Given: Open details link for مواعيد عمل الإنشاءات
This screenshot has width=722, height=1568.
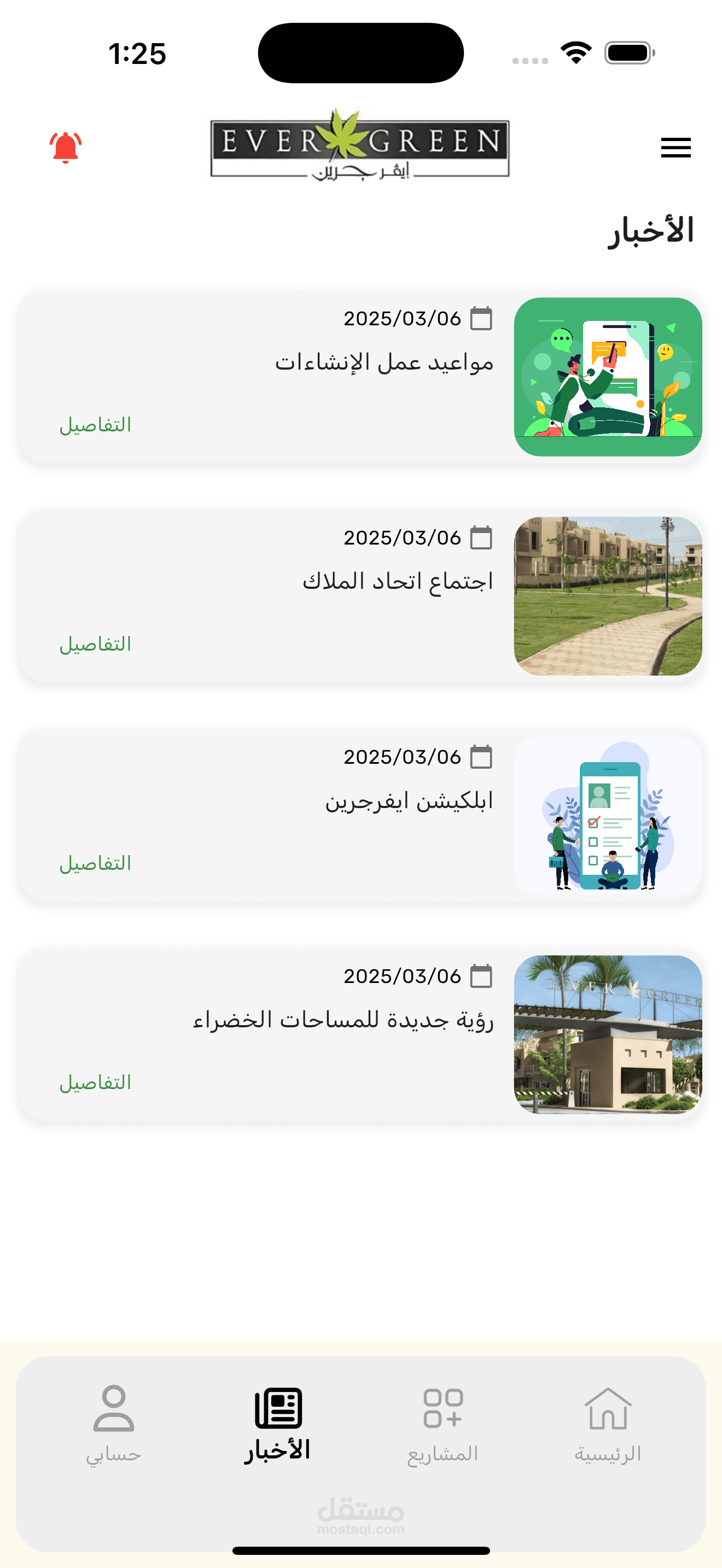Looking at the screenshot, I should [95, 424].
